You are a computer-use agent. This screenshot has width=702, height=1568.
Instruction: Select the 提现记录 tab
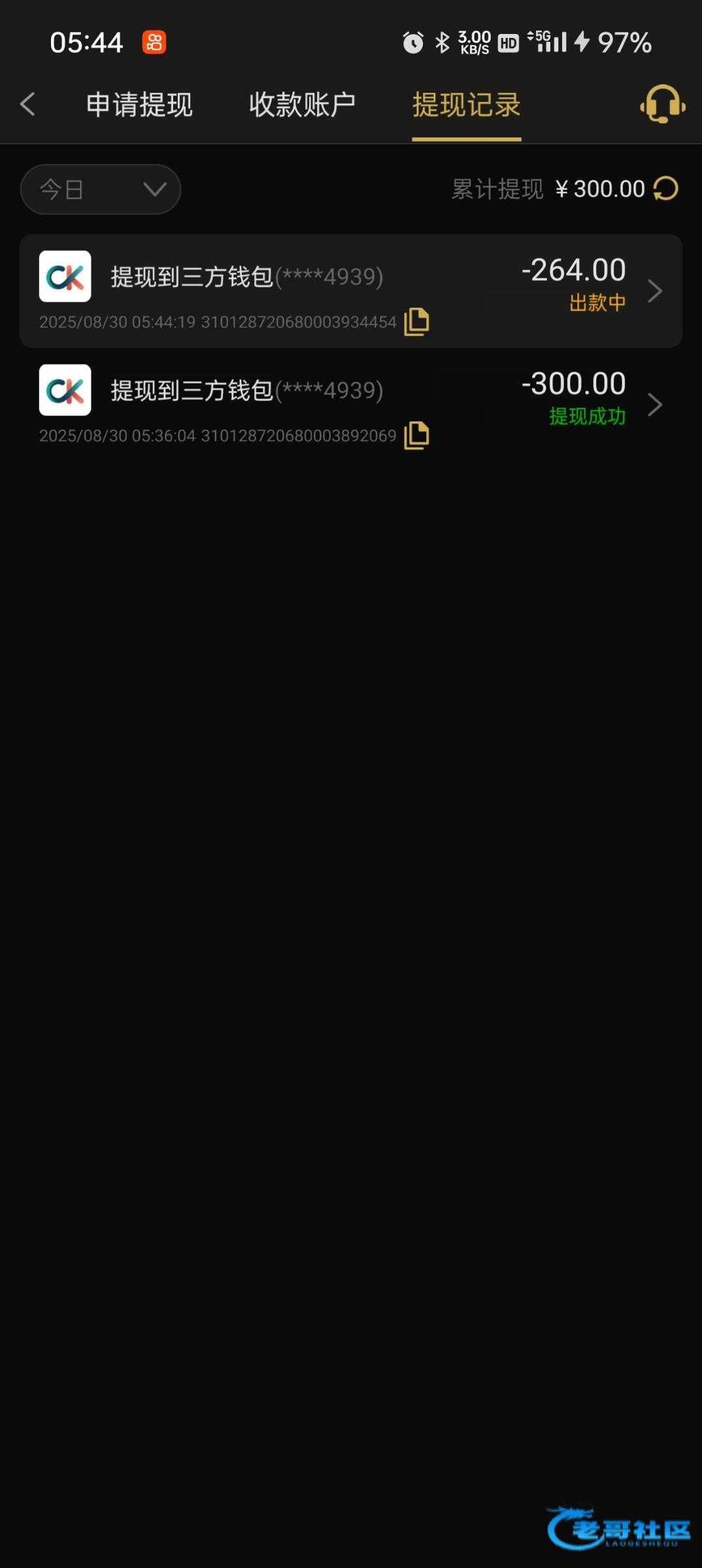(x=466, y=105)
